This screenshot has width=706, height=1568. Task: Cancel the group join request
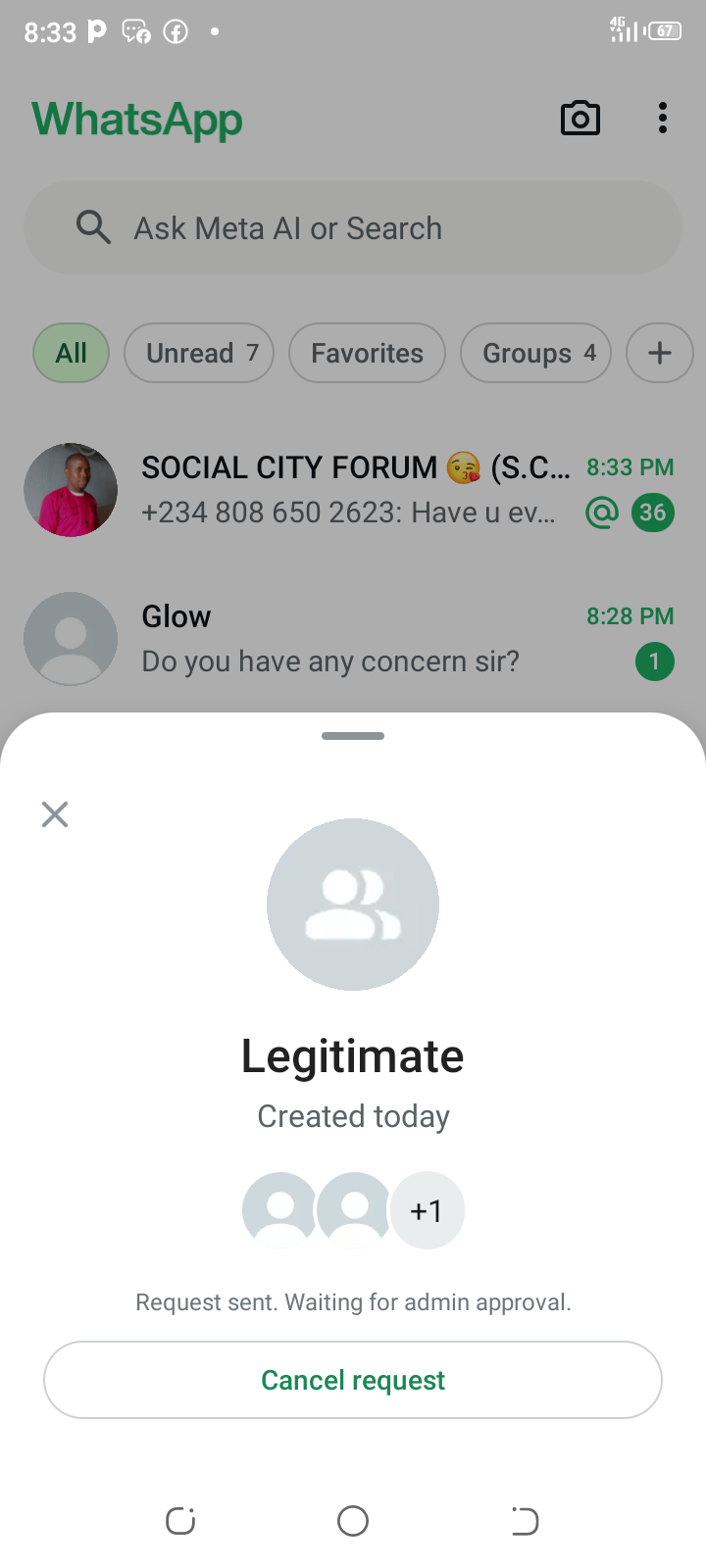[x=353, y=1380]
